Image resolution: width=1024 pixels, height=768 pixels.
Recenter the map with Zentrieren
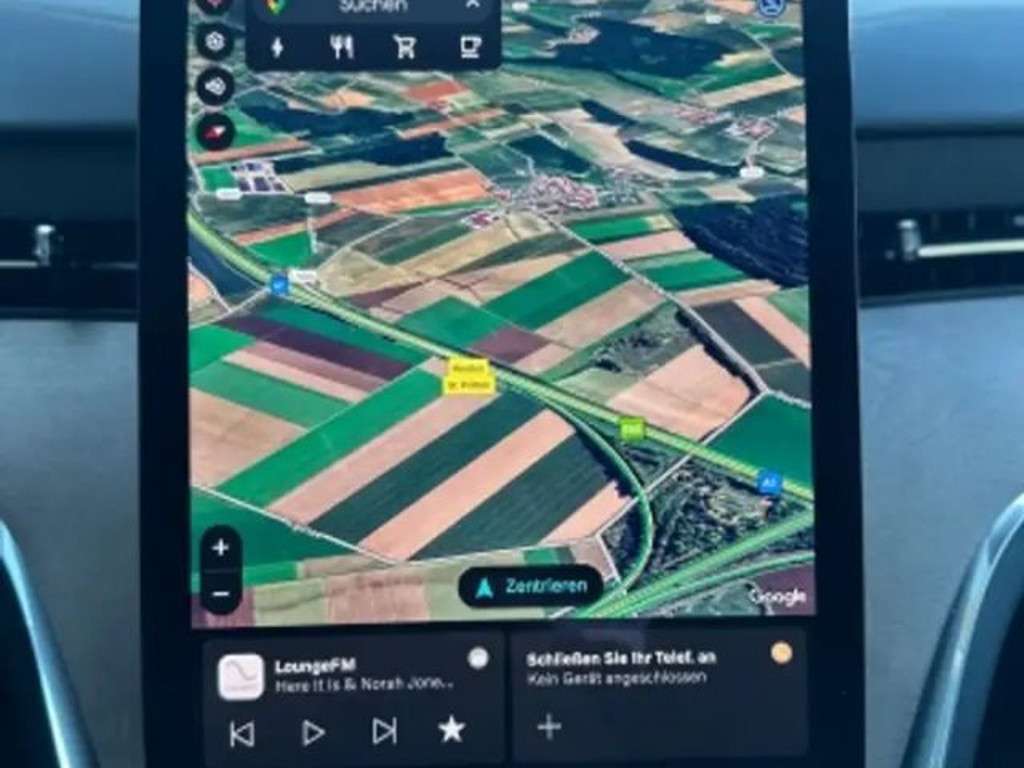pos(531,587)
